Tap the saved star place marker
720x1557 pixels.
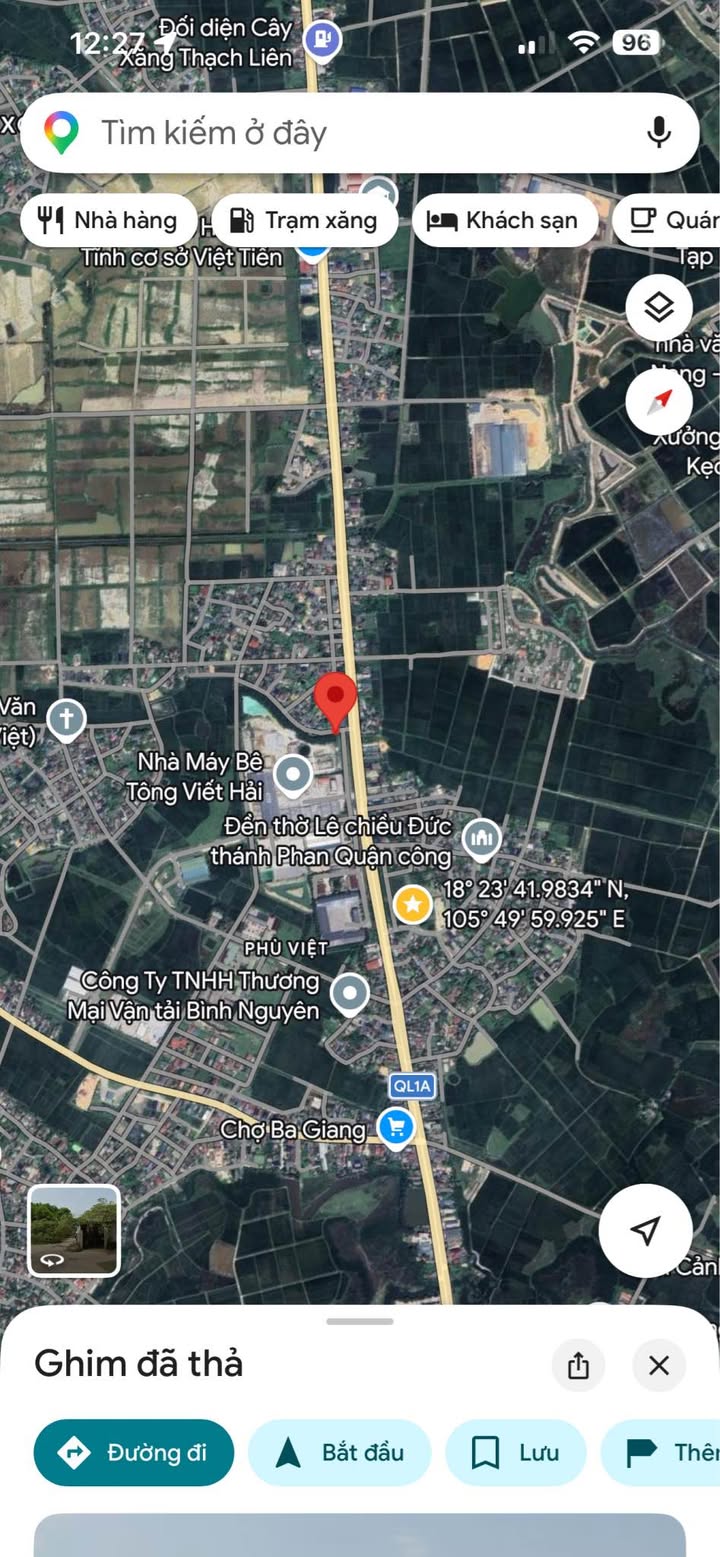coord(412,905)
